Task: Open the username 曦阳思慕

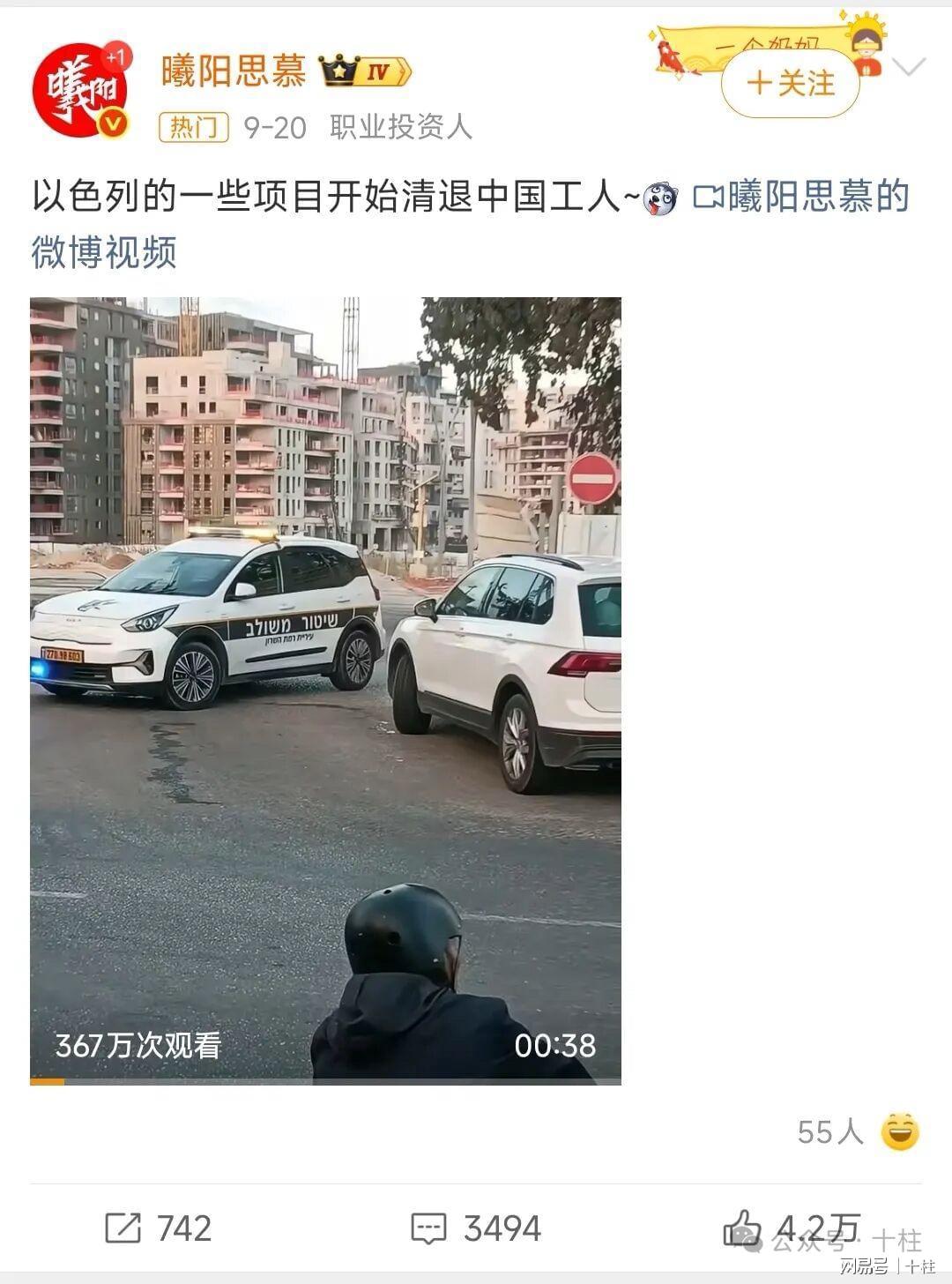Action: point(234,71)
